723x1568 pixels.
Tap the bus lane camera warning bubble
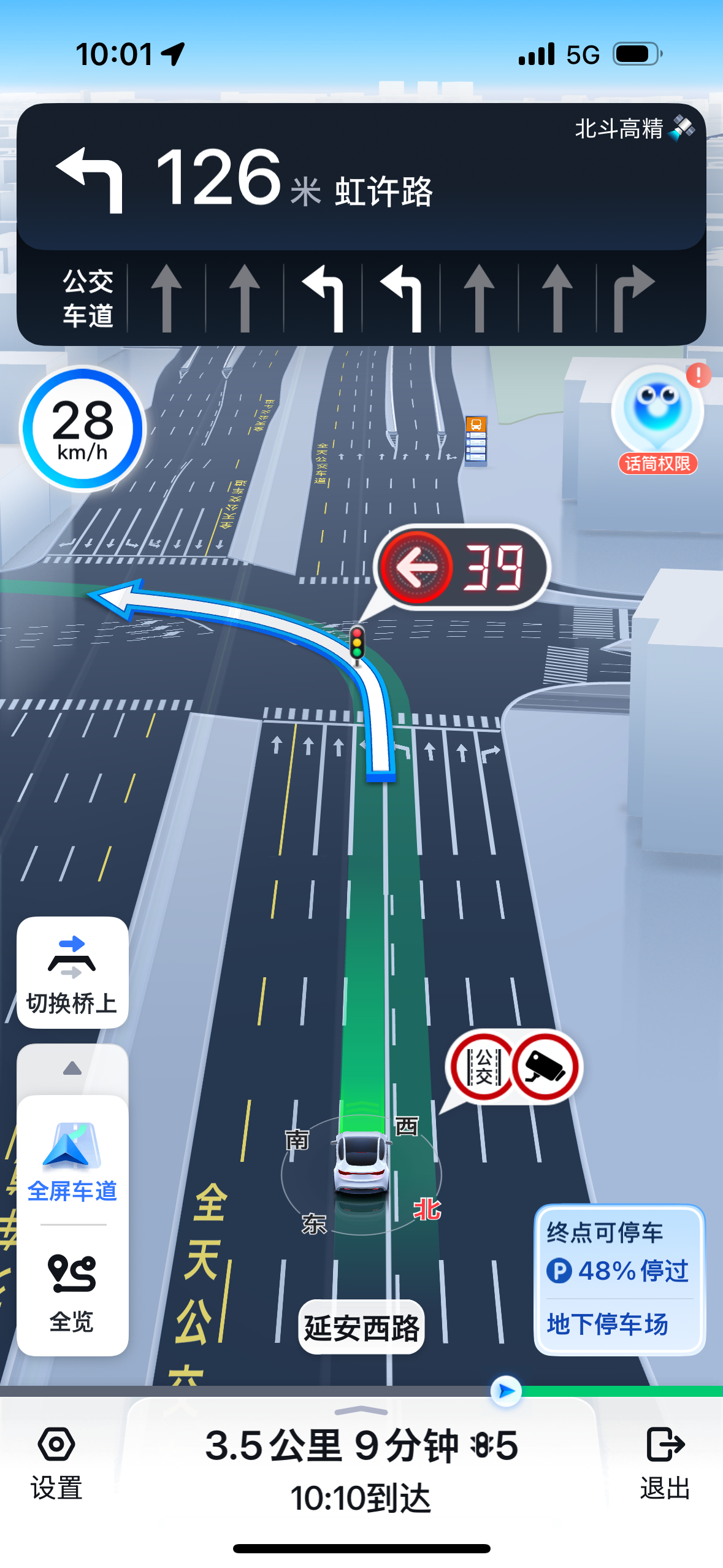[x=515, y=1067]
